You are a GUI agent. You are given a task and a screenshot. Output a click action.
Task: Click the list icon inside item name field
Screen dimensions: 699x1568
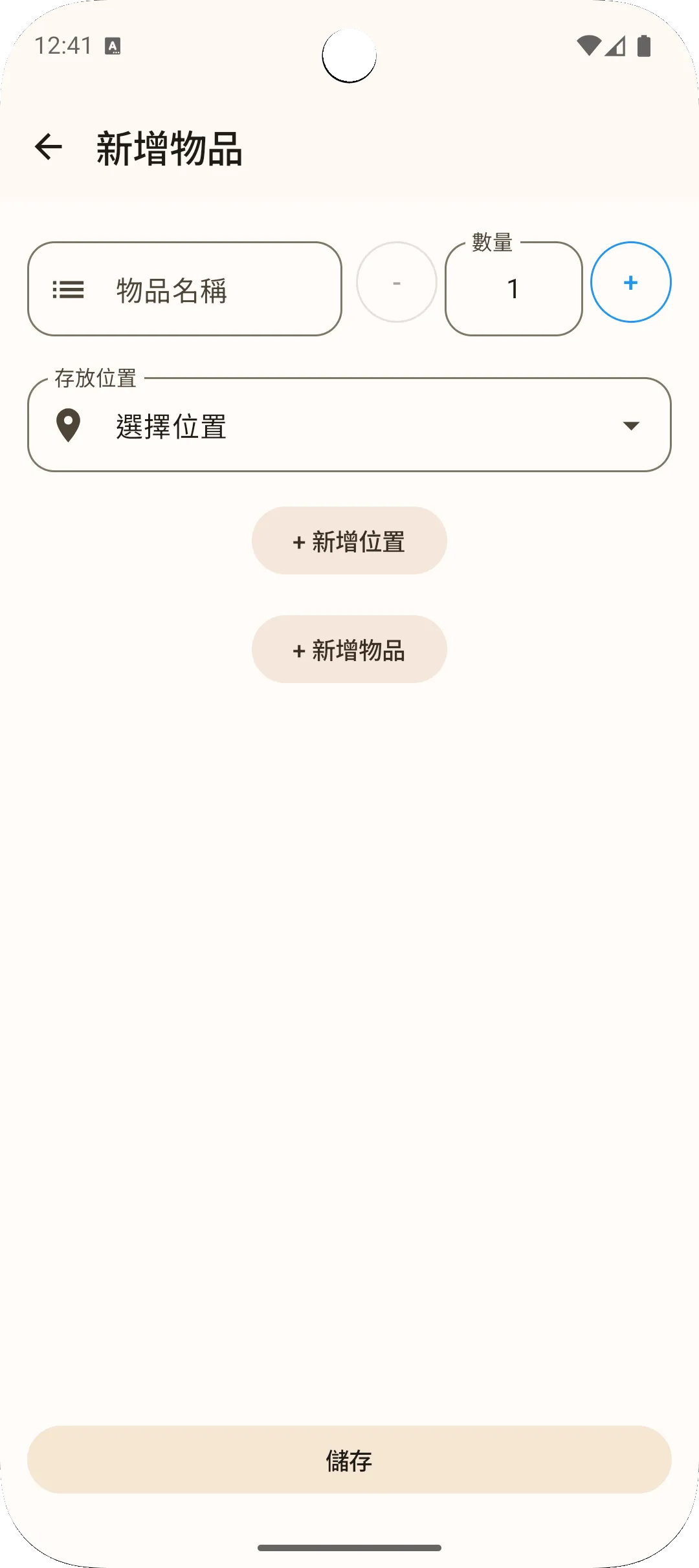[x=69, y=289]
